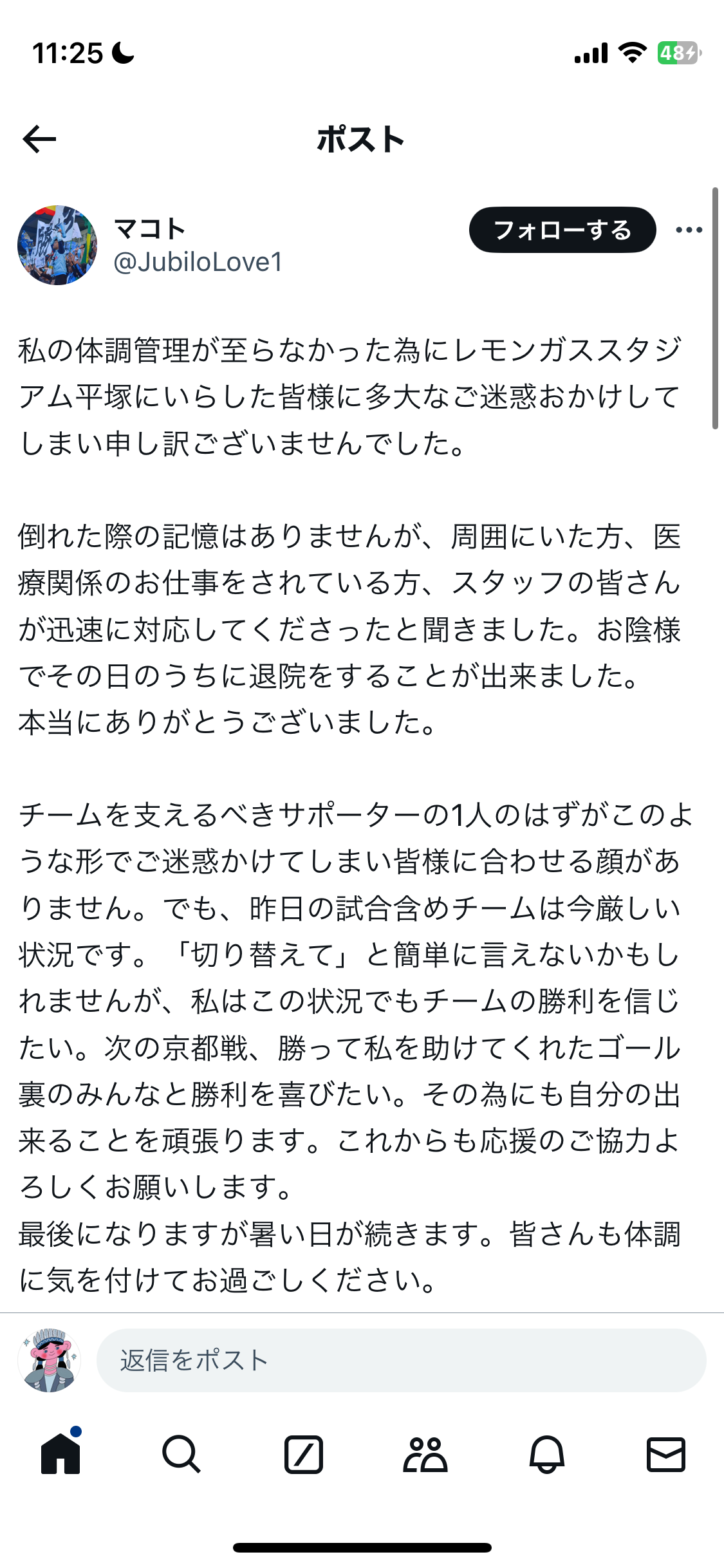Open the Messages envelope tab
The image size is (724, 1568).
click(665, 1454)
